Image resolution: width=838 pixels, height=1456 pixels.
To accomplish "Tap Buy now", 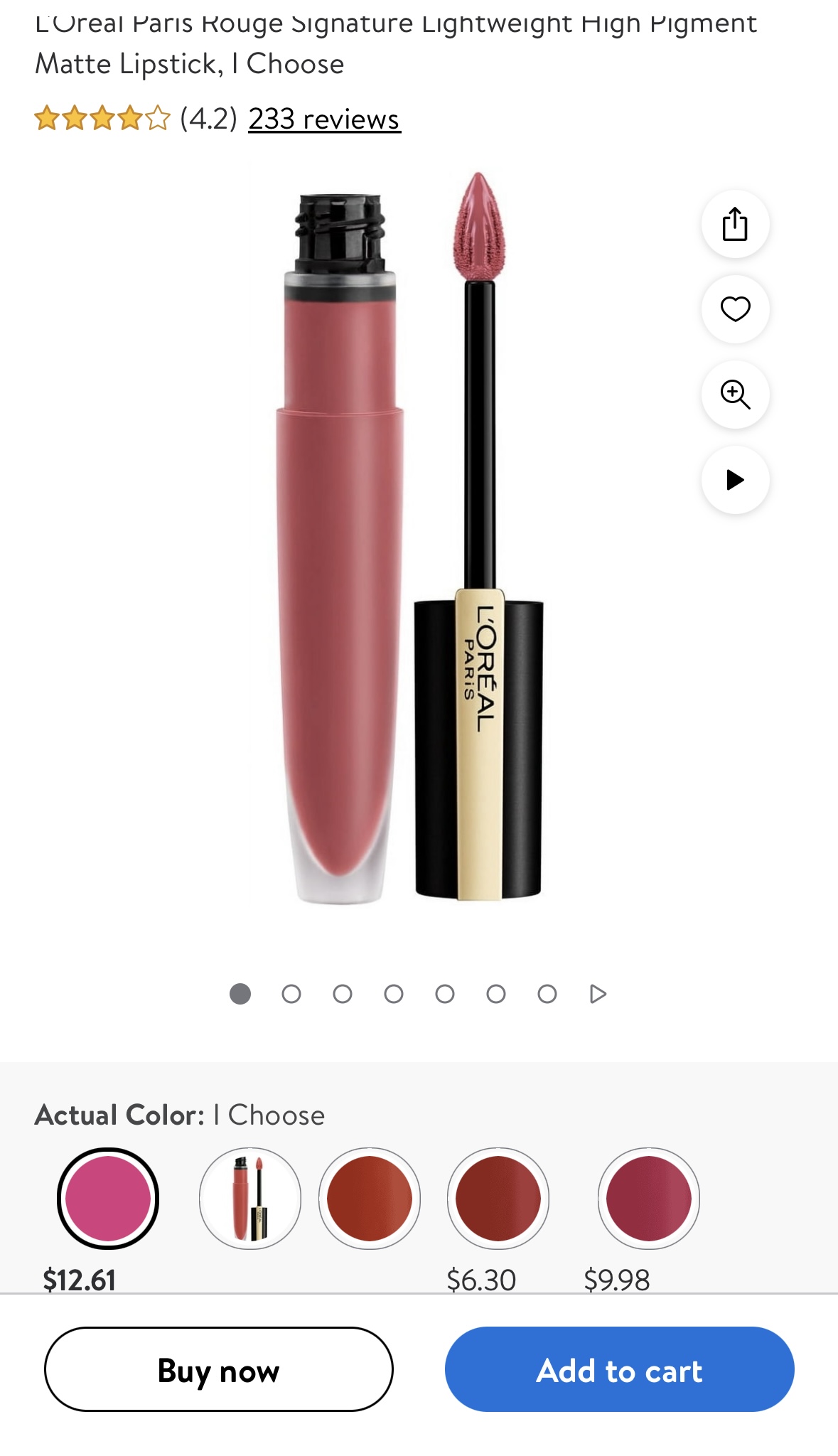I will pyautogui.click(x=219, y=1369).
